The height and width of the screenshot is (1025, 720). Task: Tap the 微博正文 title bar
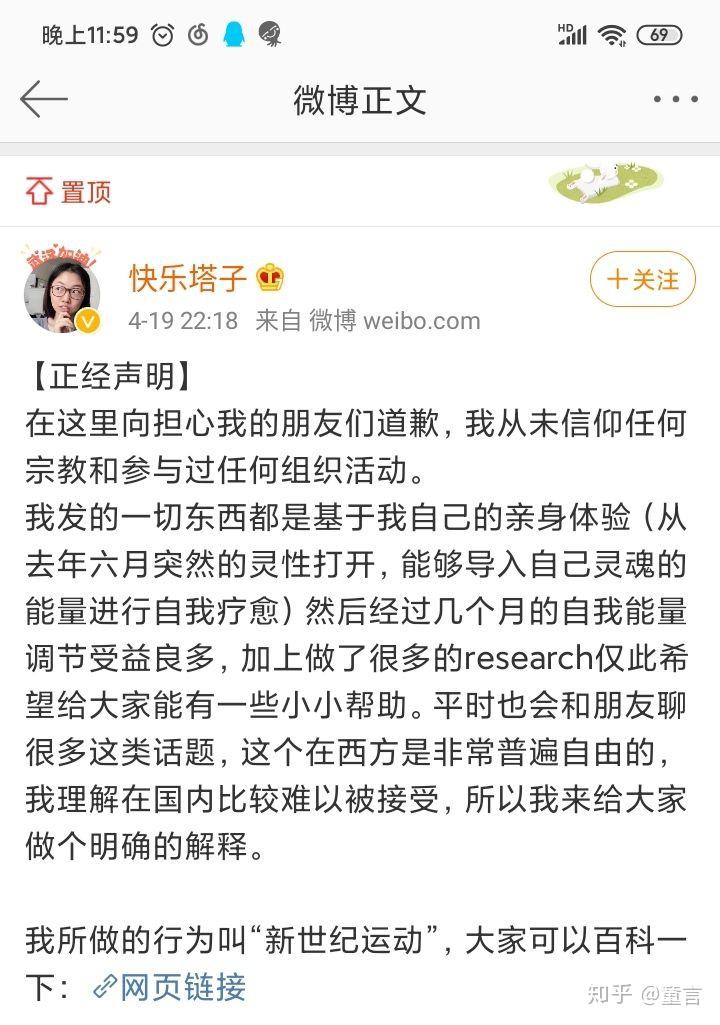point(358,100)
